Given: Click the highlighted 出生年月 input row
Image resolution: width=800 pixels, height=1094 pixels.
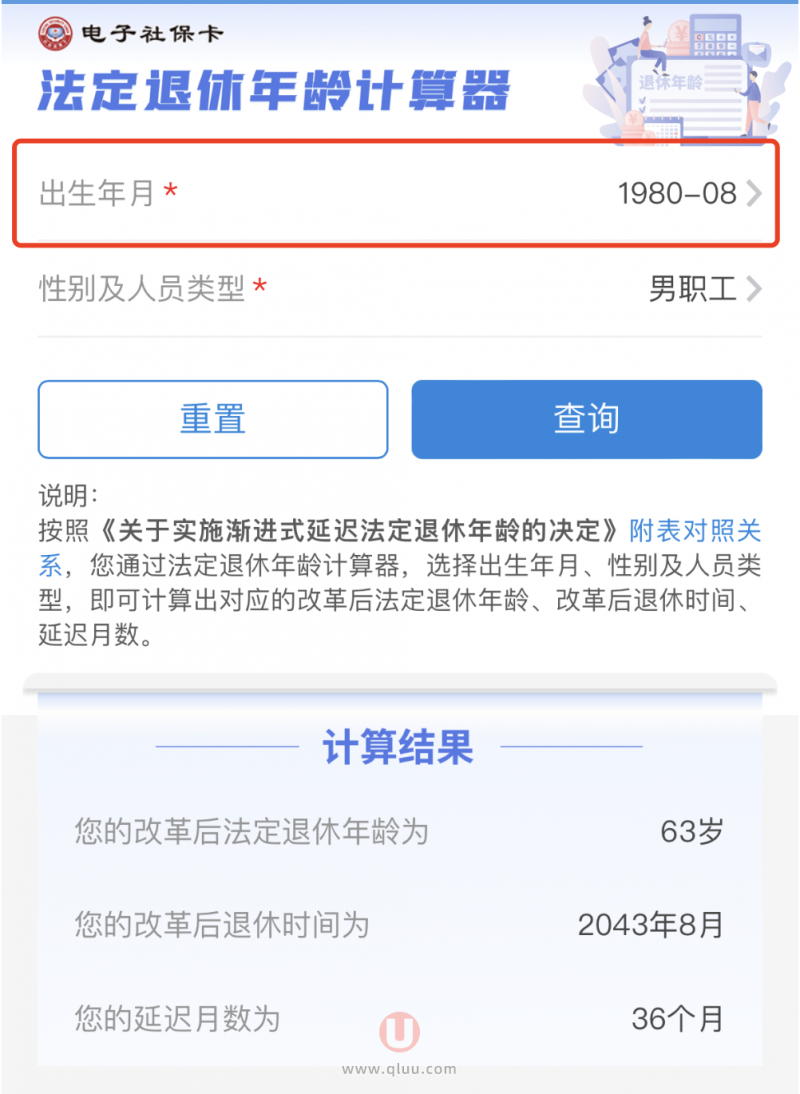Looking at the screenshot, I should click(400, 193).
